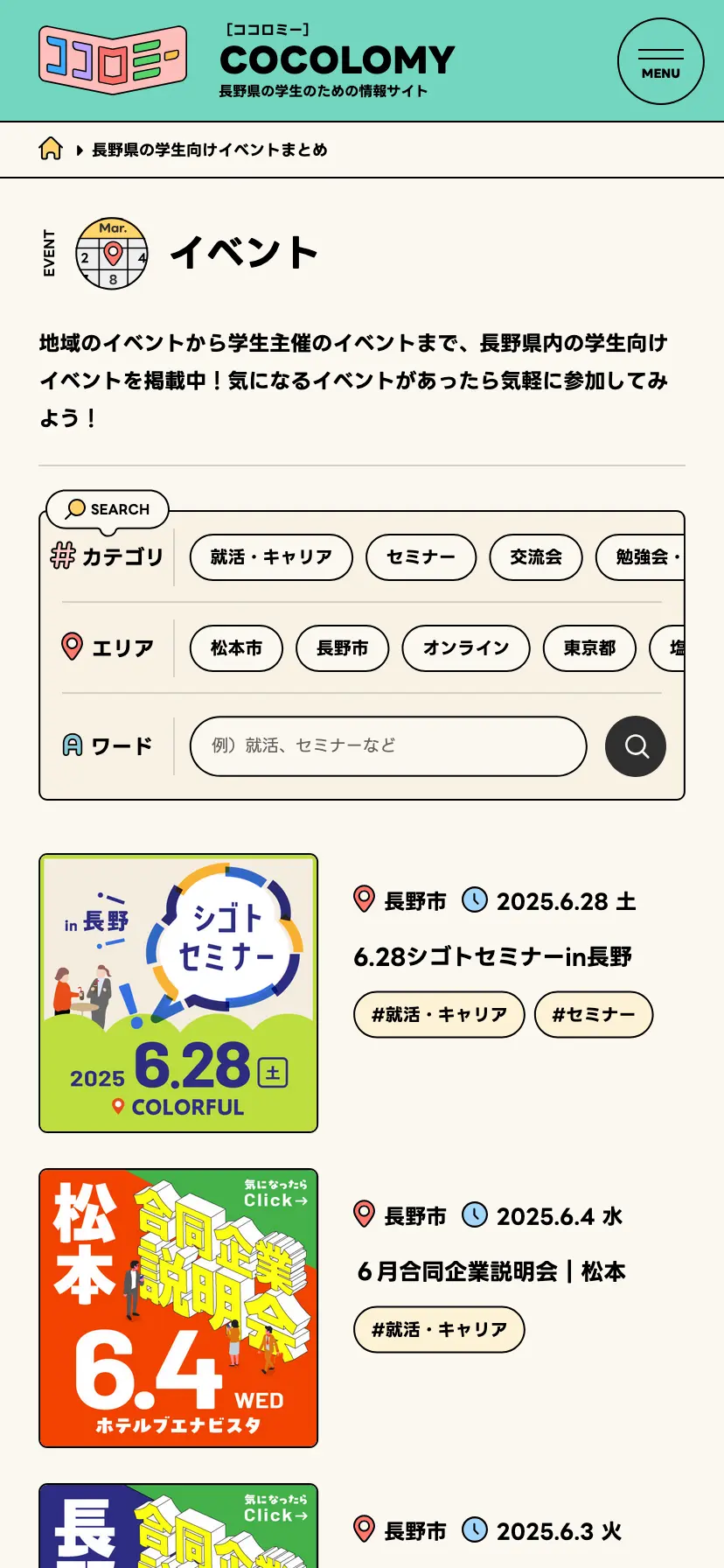
Task: Toggle the 松本市 area filter
Action: coord(236,648)
